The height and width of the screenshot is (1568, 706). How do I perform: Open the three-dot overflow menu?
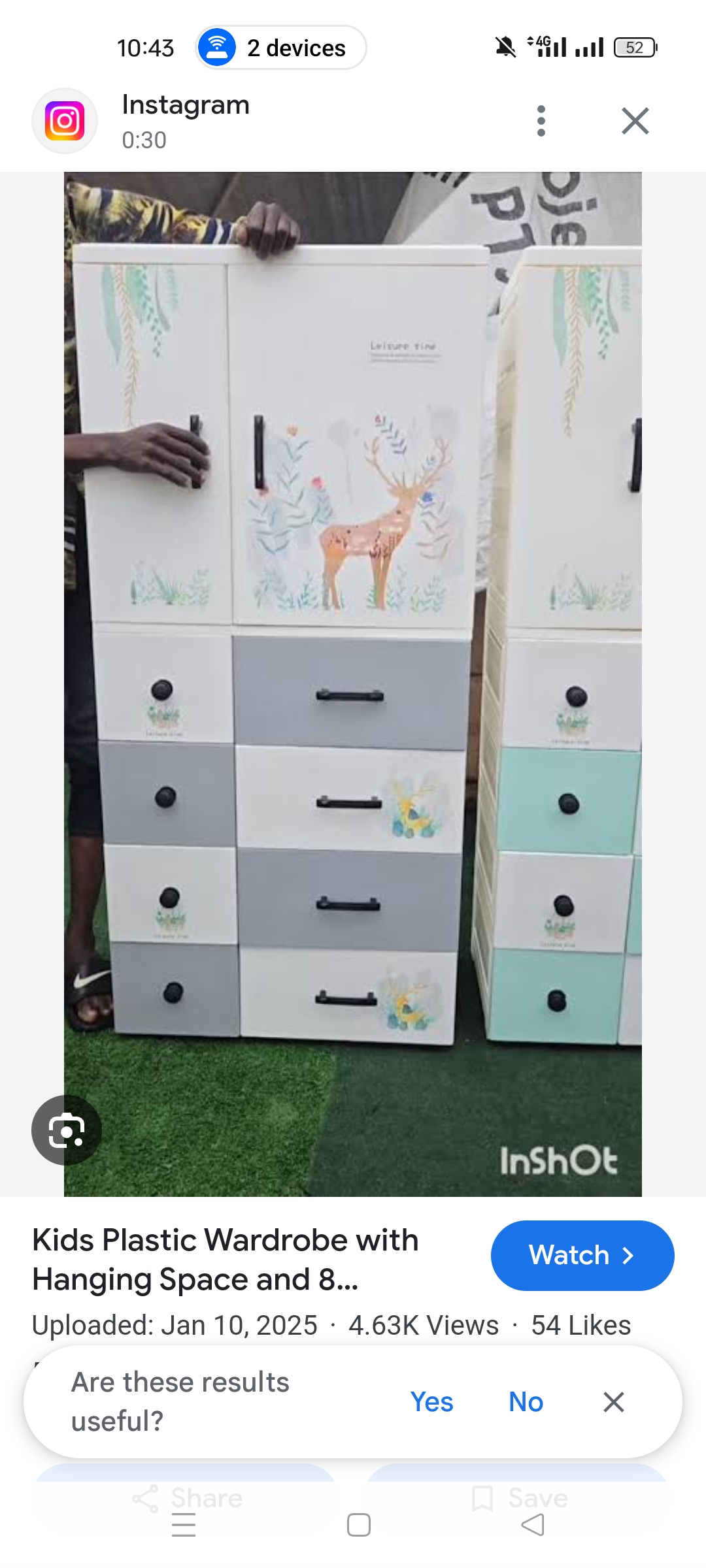541,121
